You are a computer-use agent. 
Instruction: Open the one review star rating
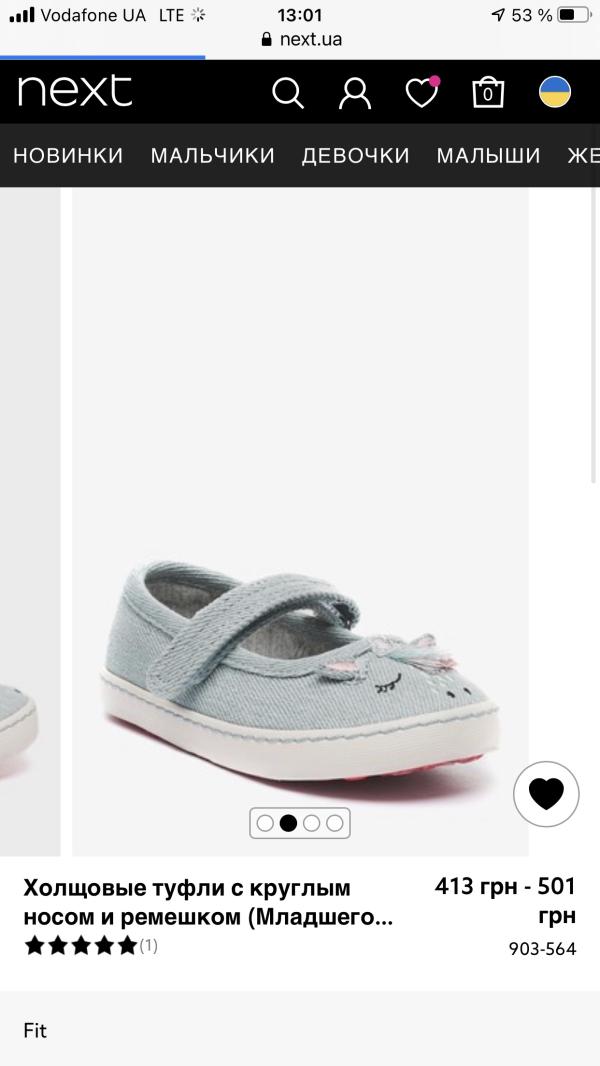90,945
